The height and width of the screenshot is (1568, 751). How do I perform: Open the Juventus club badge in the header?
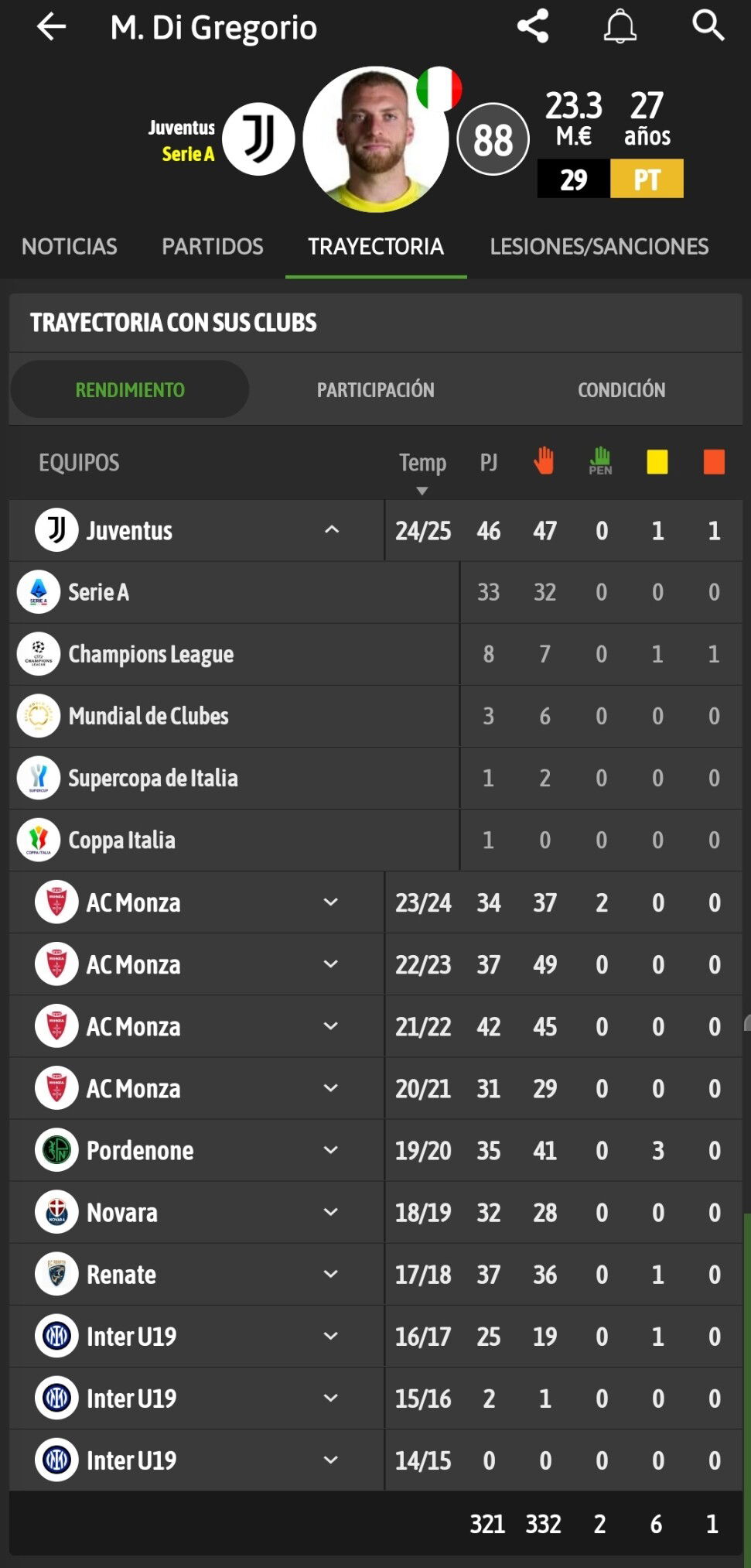coord(258,139)
